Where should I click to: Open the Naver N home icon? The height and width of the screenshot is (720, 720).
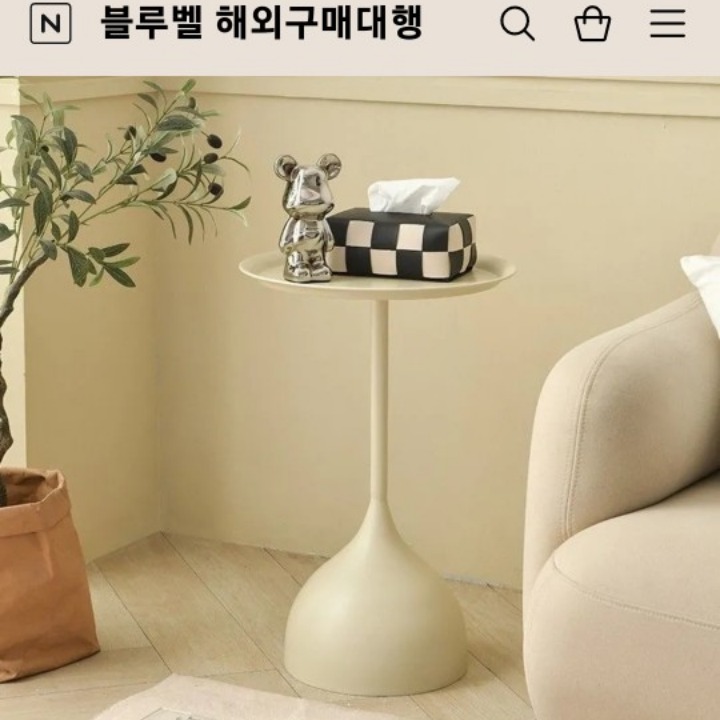50,24
